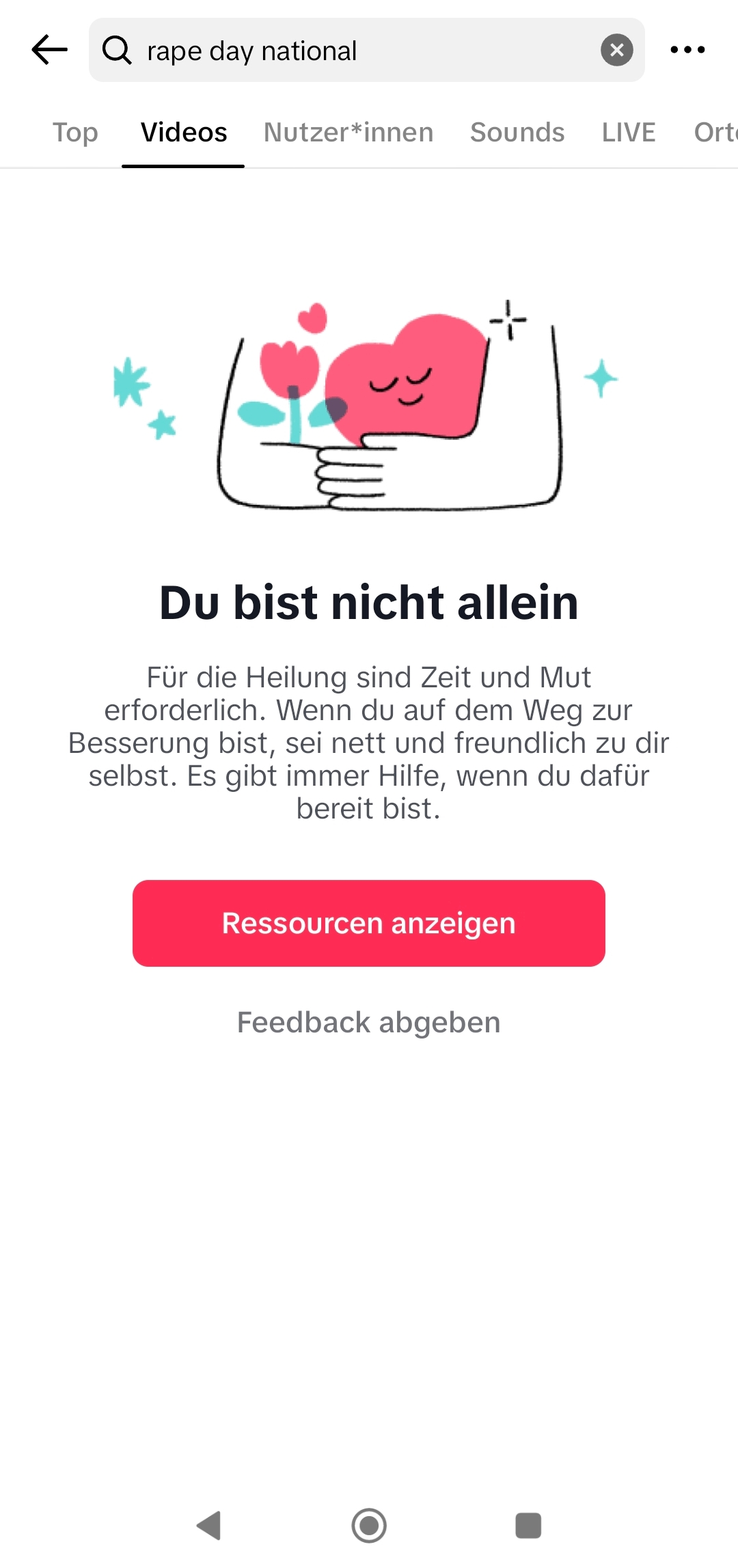The image size is (738, 1568).
Task: Open Feedback abgeben
Action: (x=369, y=1022)
